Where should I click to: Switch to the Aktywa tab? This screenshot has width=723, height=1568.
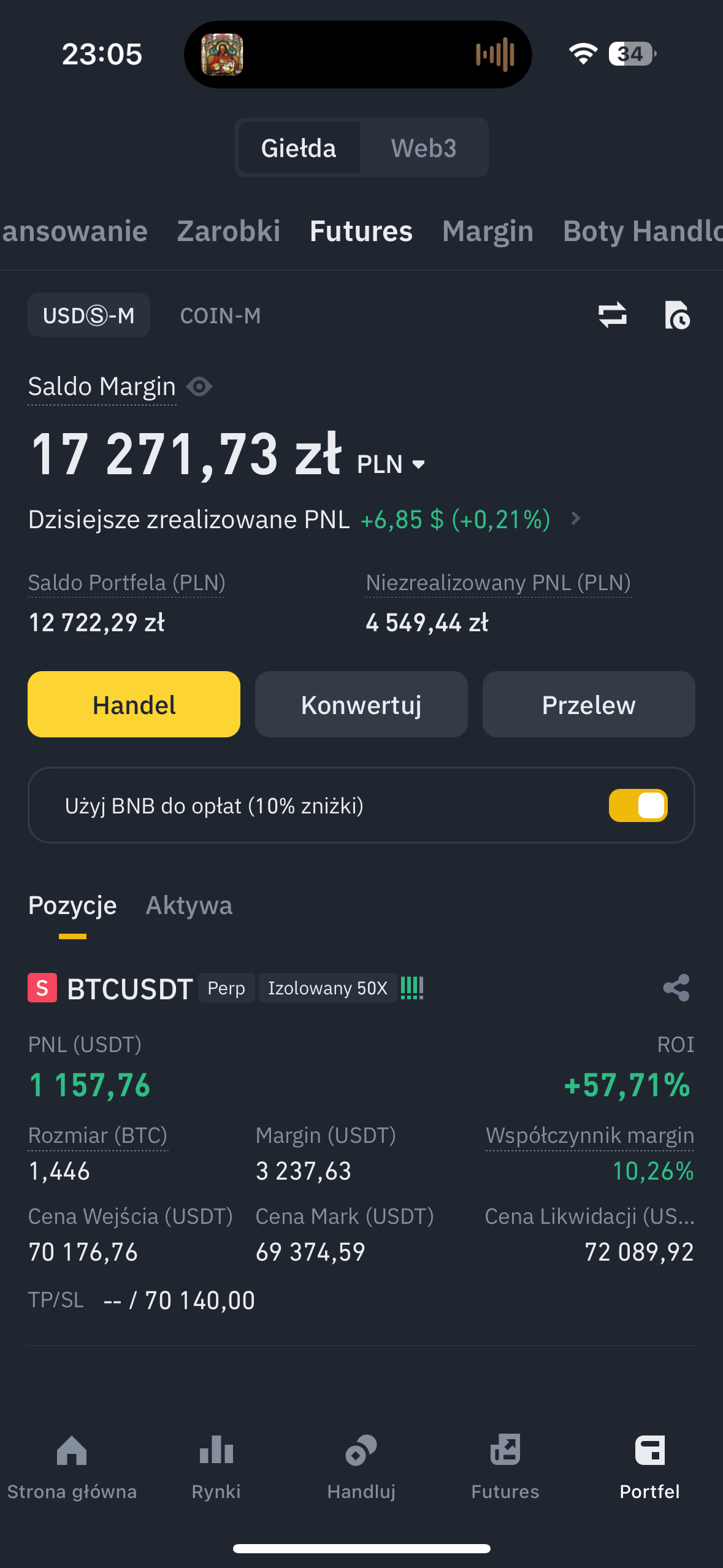click(189, 905)
